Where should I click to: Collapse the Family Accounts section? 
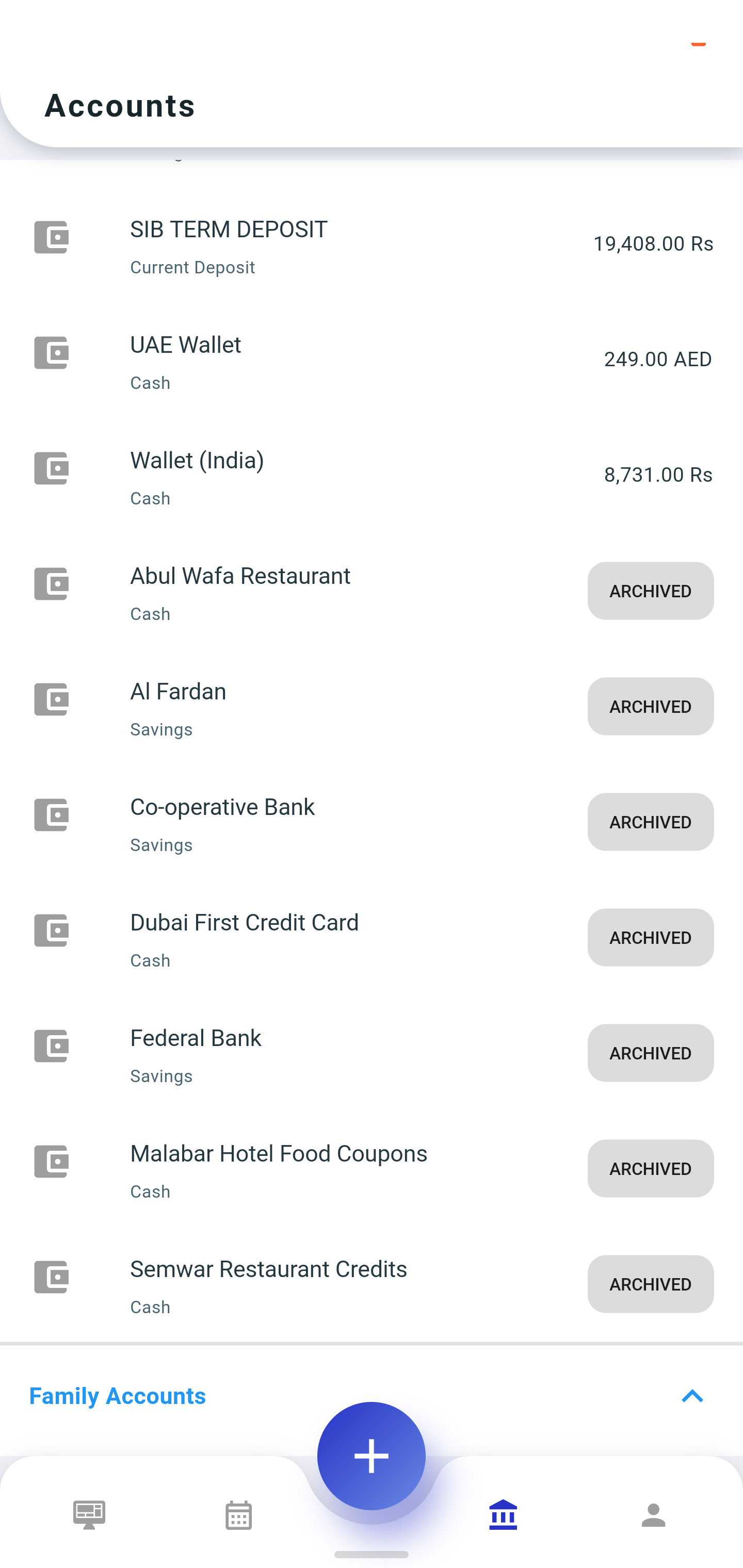tap(692, 1396)
